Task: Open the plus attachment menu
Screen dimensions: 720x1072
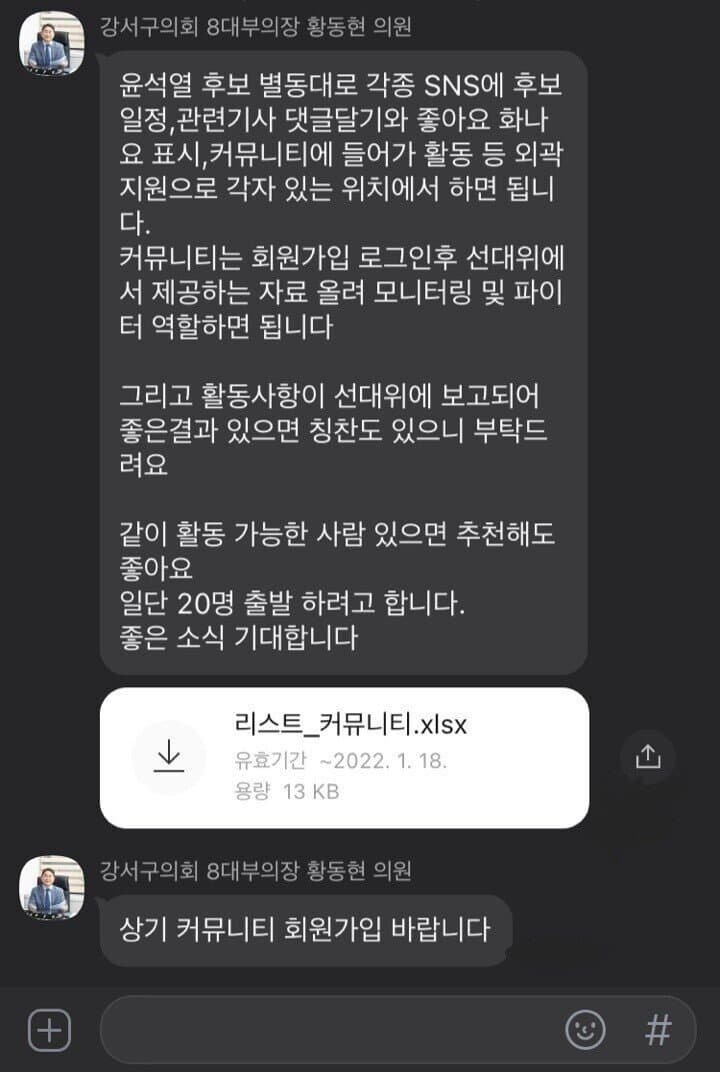Action: pyautogui.click(x=49, y=1029)
